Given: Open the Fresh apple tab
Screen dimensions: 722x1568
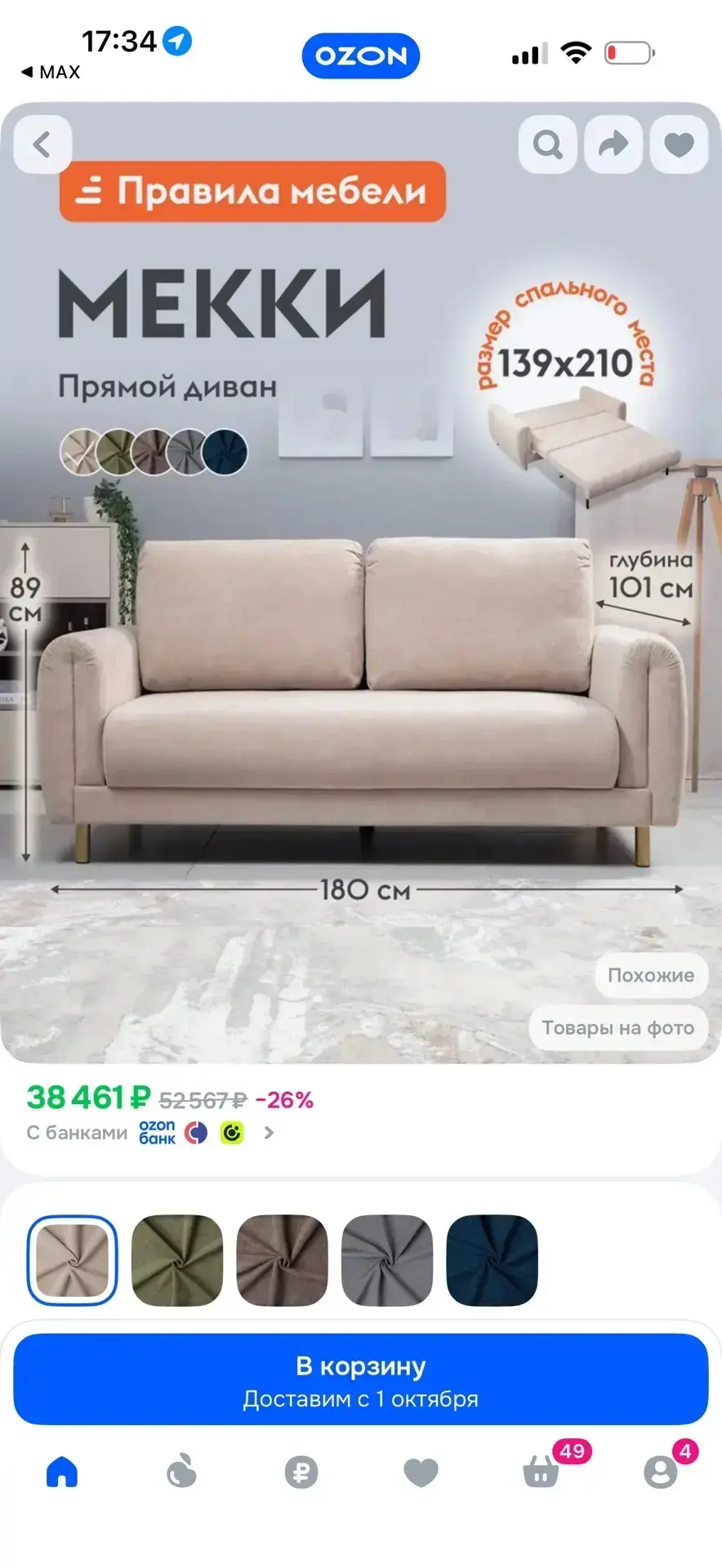Looking at the screenshot, I should pyautogui.click(x=181, y=1472).
